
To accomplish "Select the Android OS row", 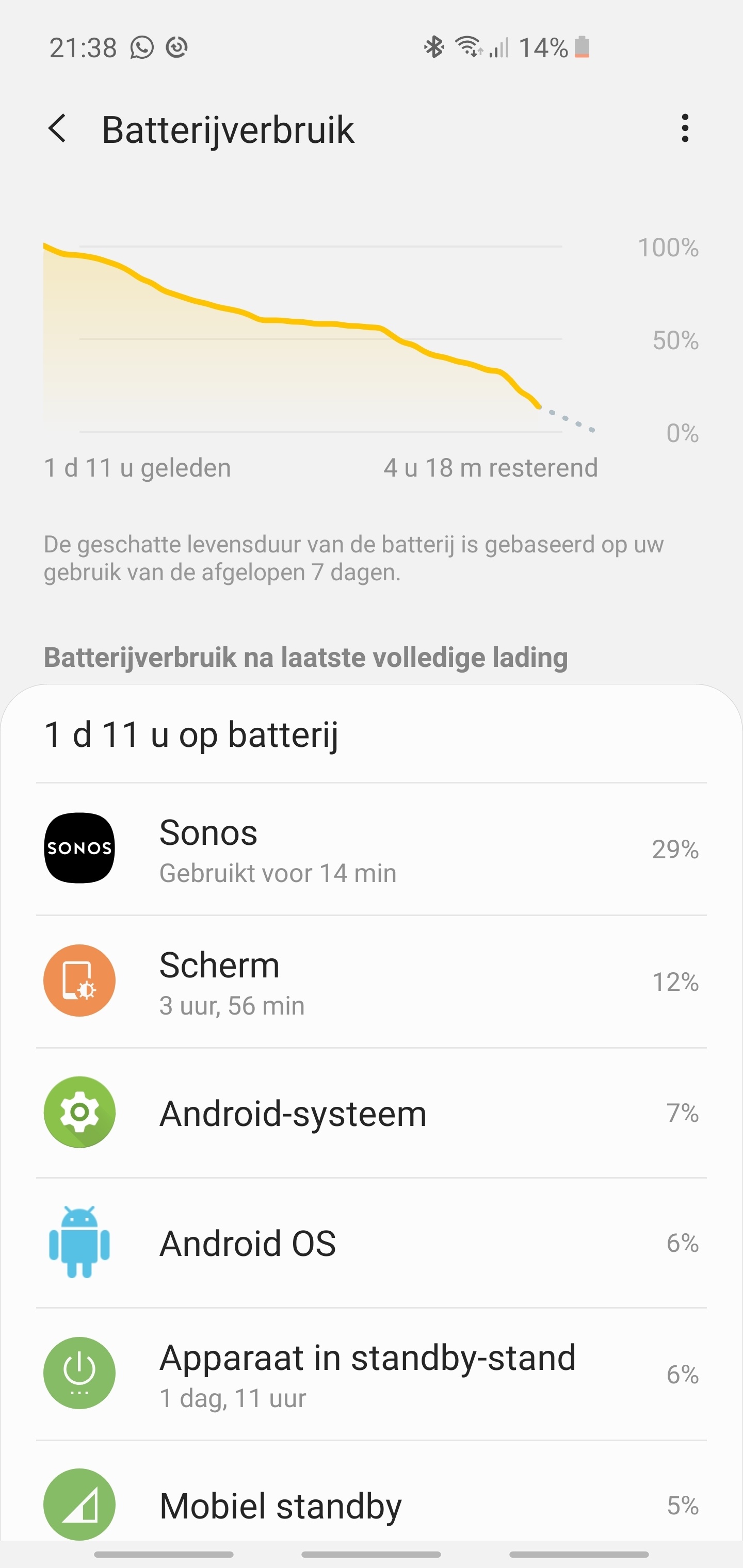I will tap(372, 1243).
